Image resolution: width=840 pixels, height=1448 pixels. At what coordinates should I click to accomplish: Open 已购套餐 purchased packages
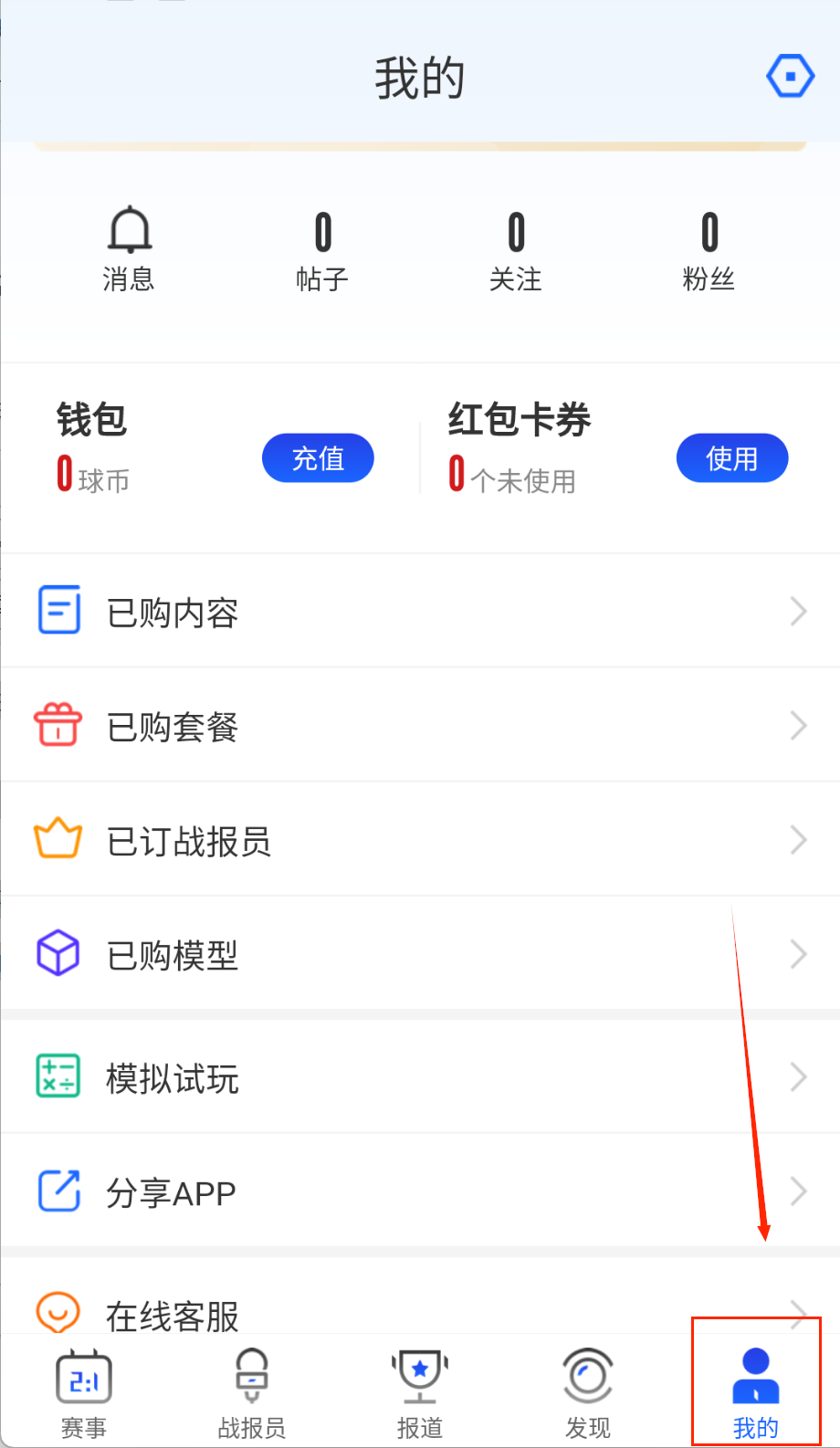pyautogui.click(x=420, y=726)
